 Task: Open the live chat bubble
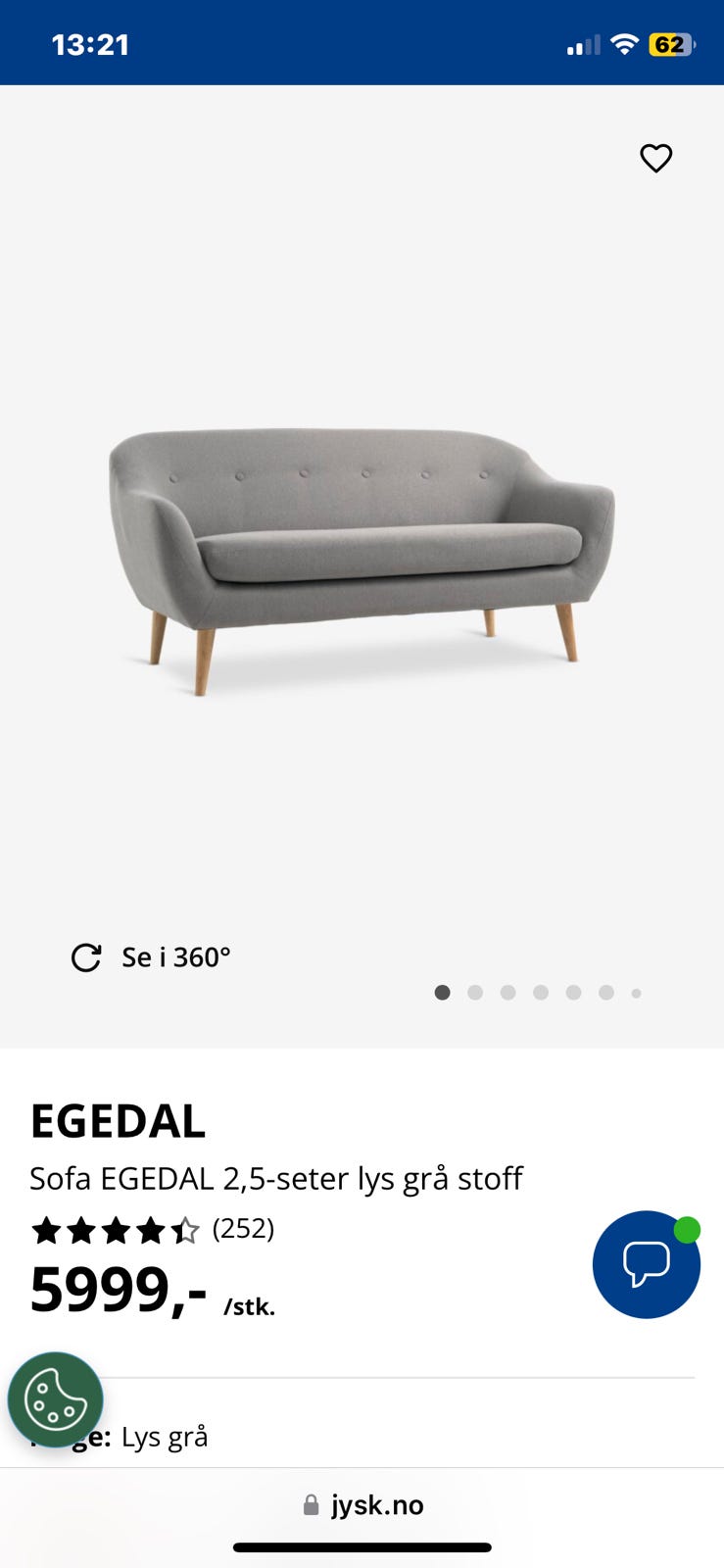(646, 1263)
